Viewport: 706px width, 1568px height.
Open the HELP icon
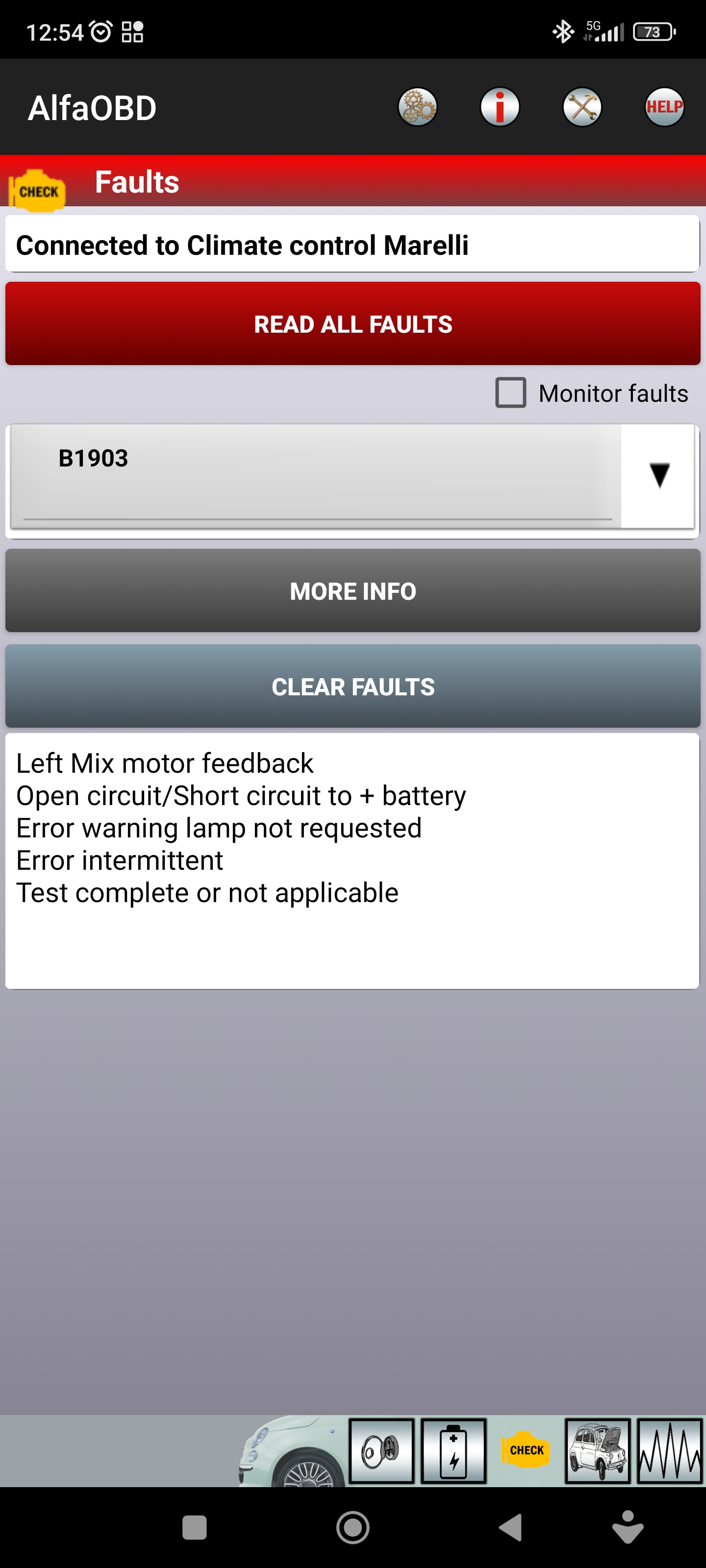(x=664, y=107)
